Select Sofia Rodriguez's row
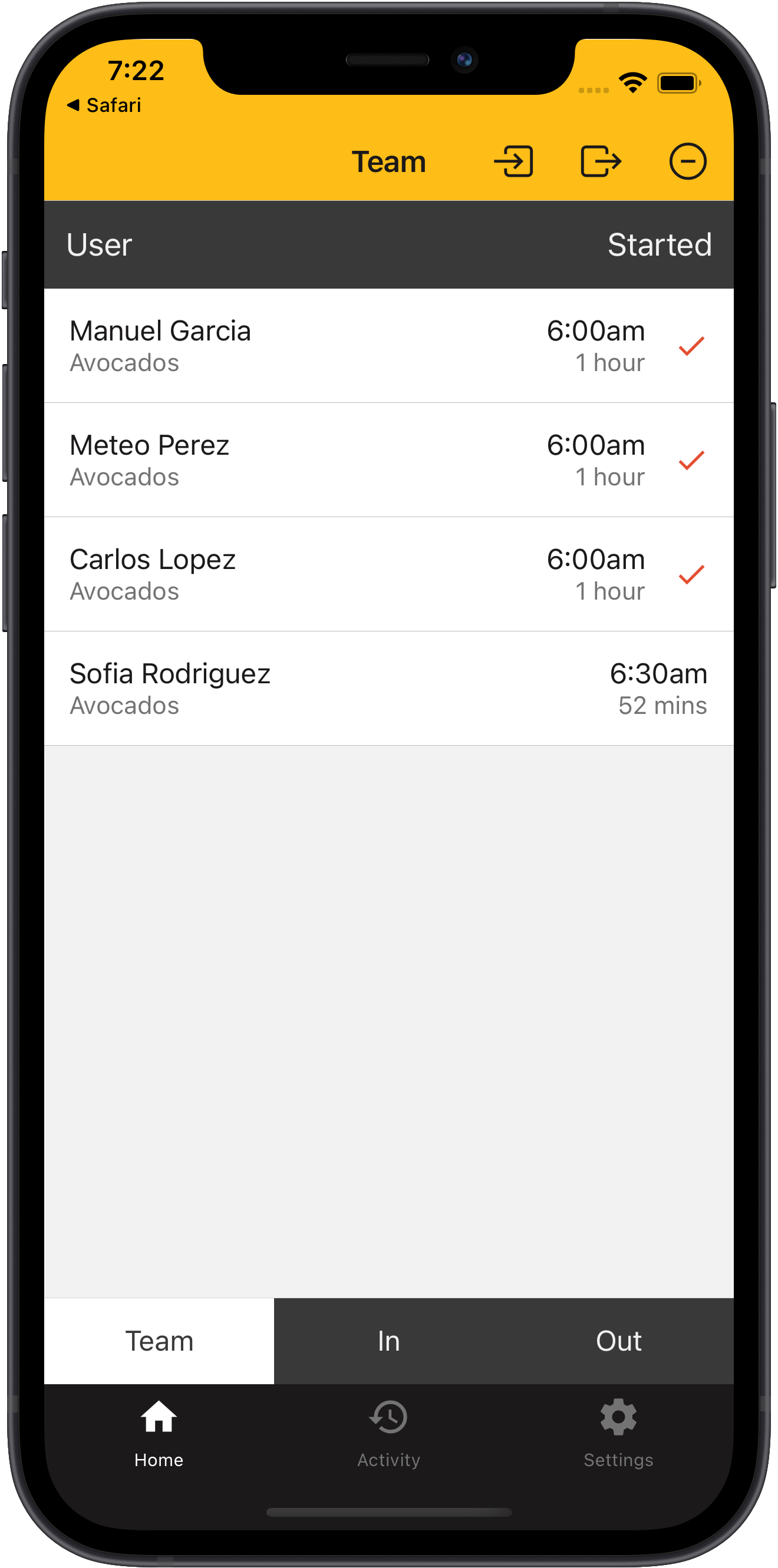Viewport: 778px width, 1568px height. point(388,689)
